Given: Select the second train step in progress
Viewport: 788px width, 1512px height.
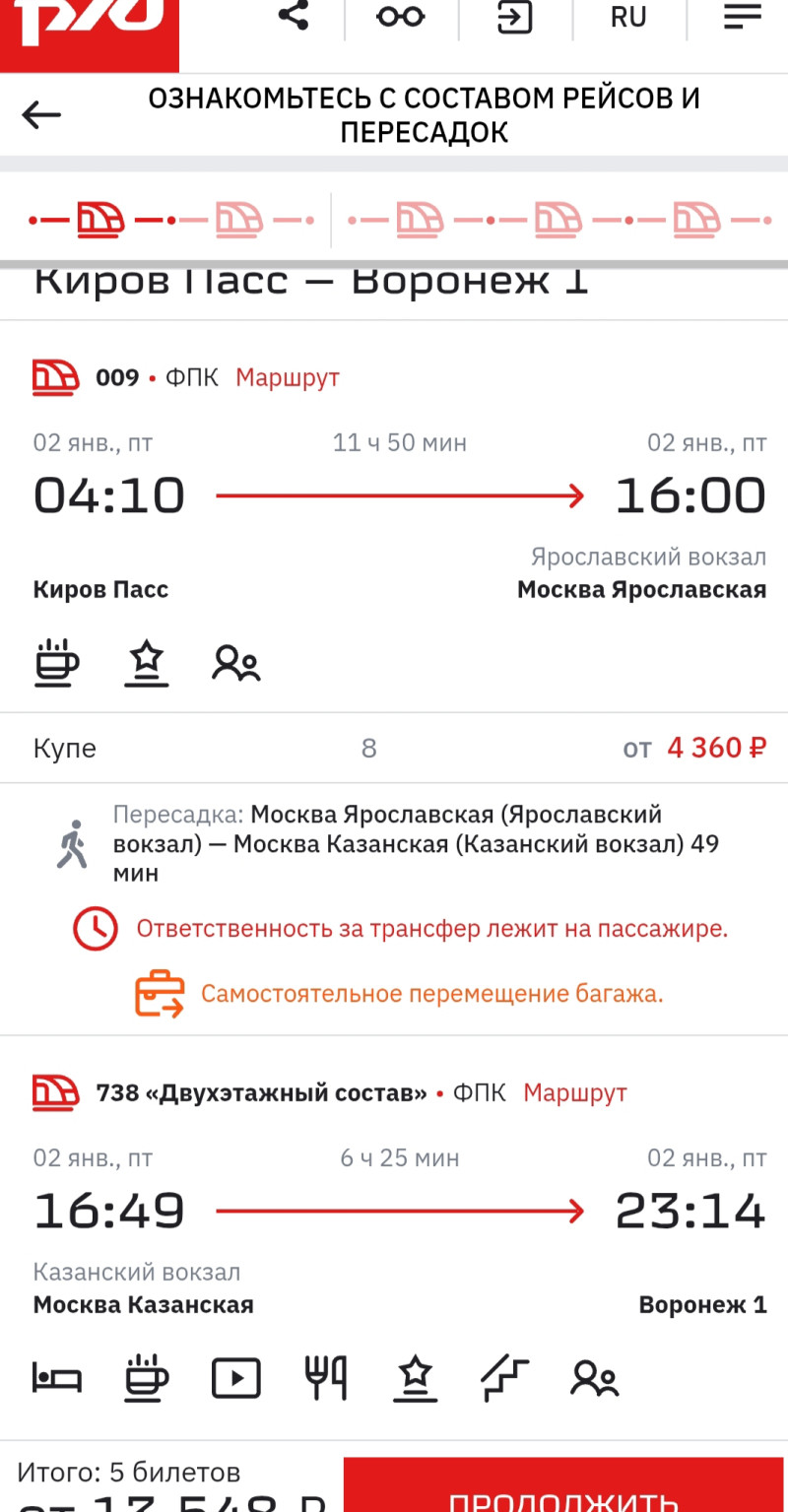Looking at the screenshot, I should 239,220.
